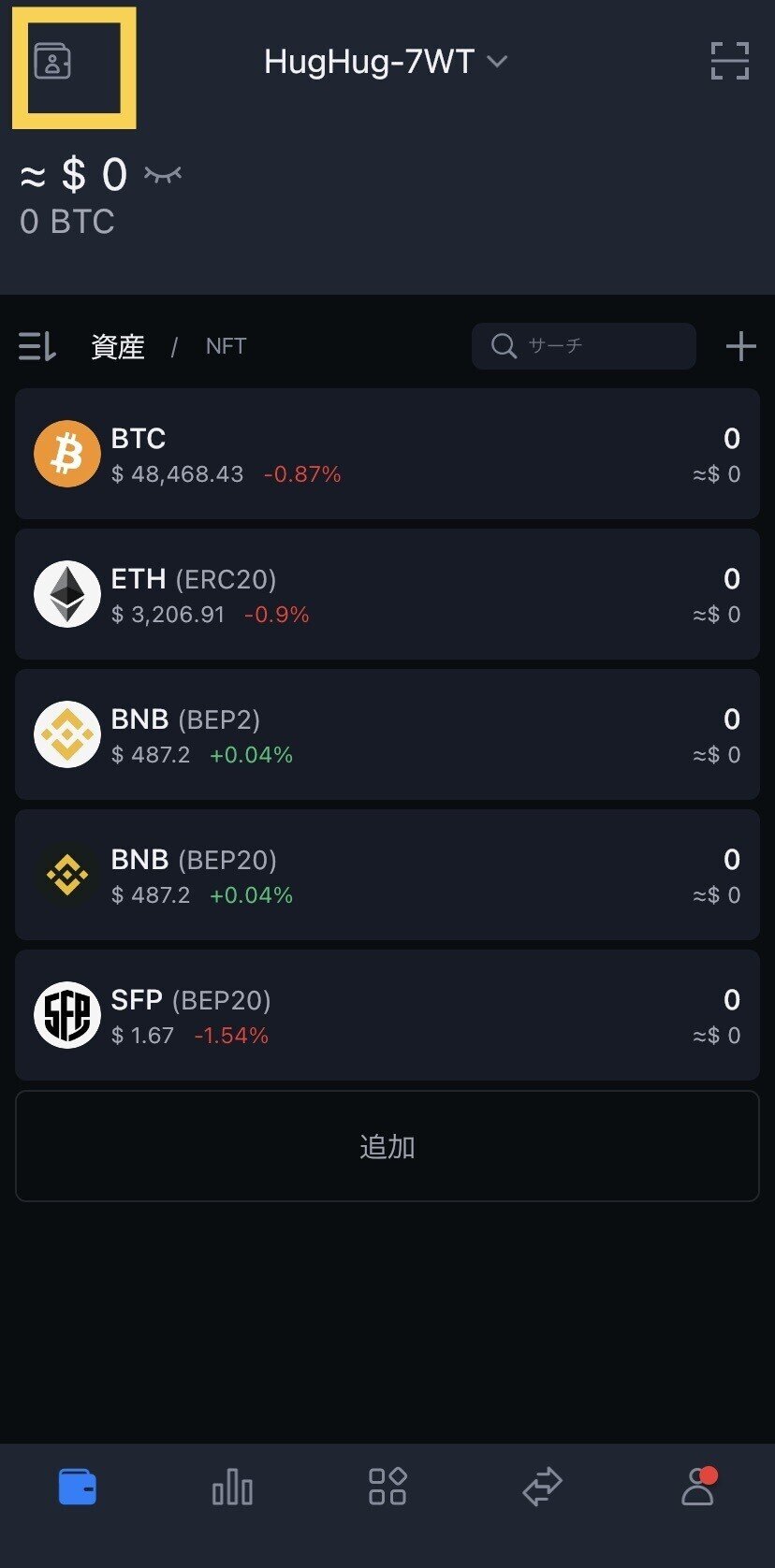Open the profile tab
The height and width of the screenshot is (1568, 775).
click(697, 1487)
